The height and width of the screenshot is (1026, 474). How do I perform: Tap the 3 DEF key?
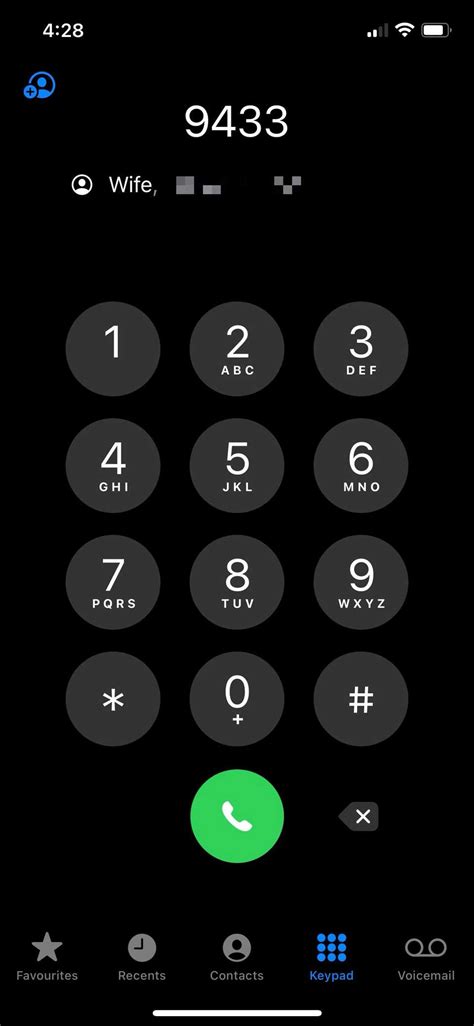click(361, 349)
